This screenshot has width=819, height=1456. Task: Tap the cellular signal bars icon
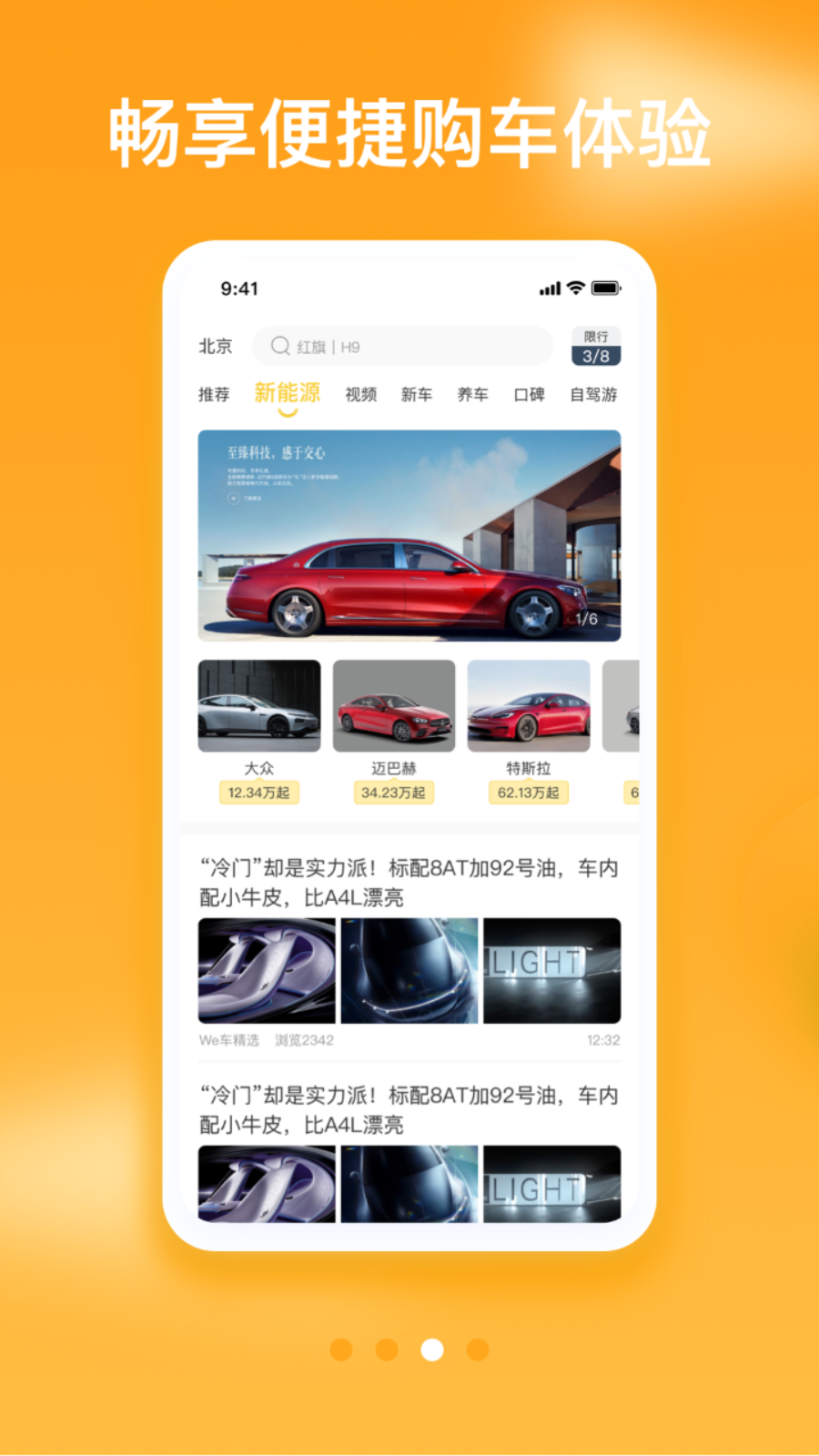tap(550, 288)
